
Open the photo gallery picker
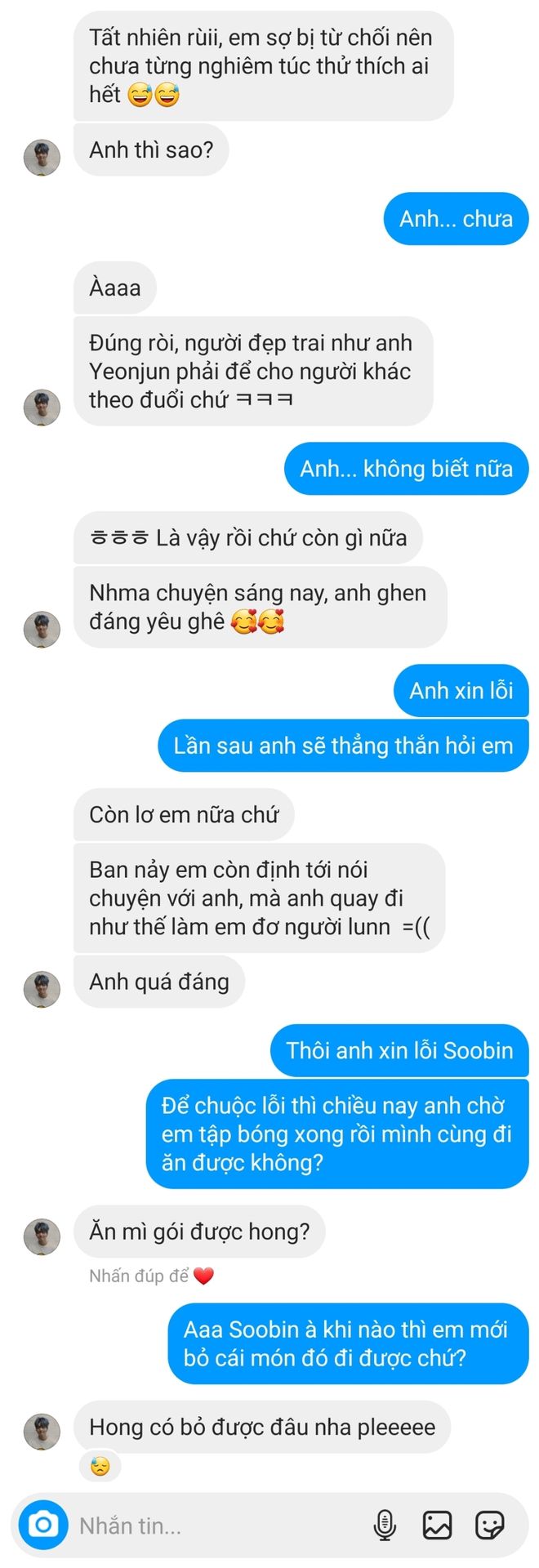point(437,1525)
